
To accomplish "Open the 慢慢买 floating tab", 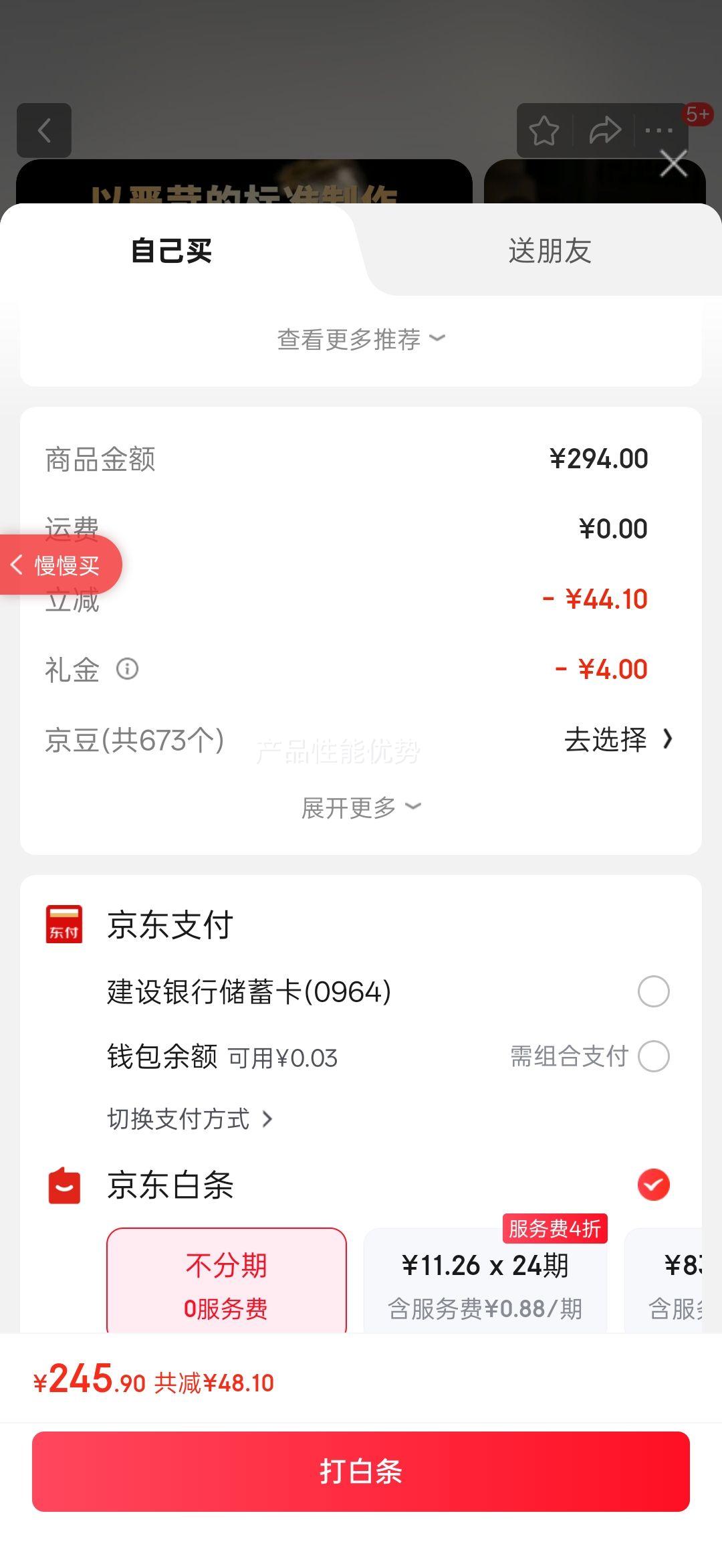I will tap(60, 565).
